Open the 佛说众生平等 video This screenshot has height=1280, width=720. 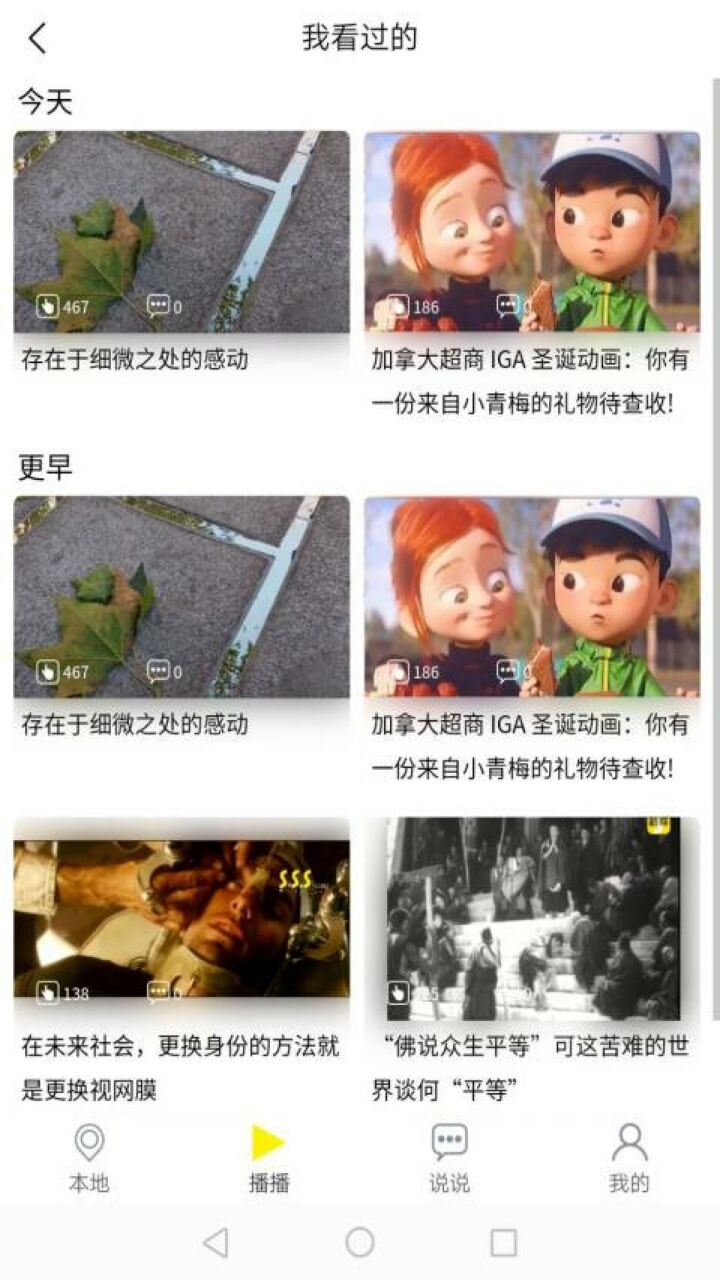(x=532, y=918)
